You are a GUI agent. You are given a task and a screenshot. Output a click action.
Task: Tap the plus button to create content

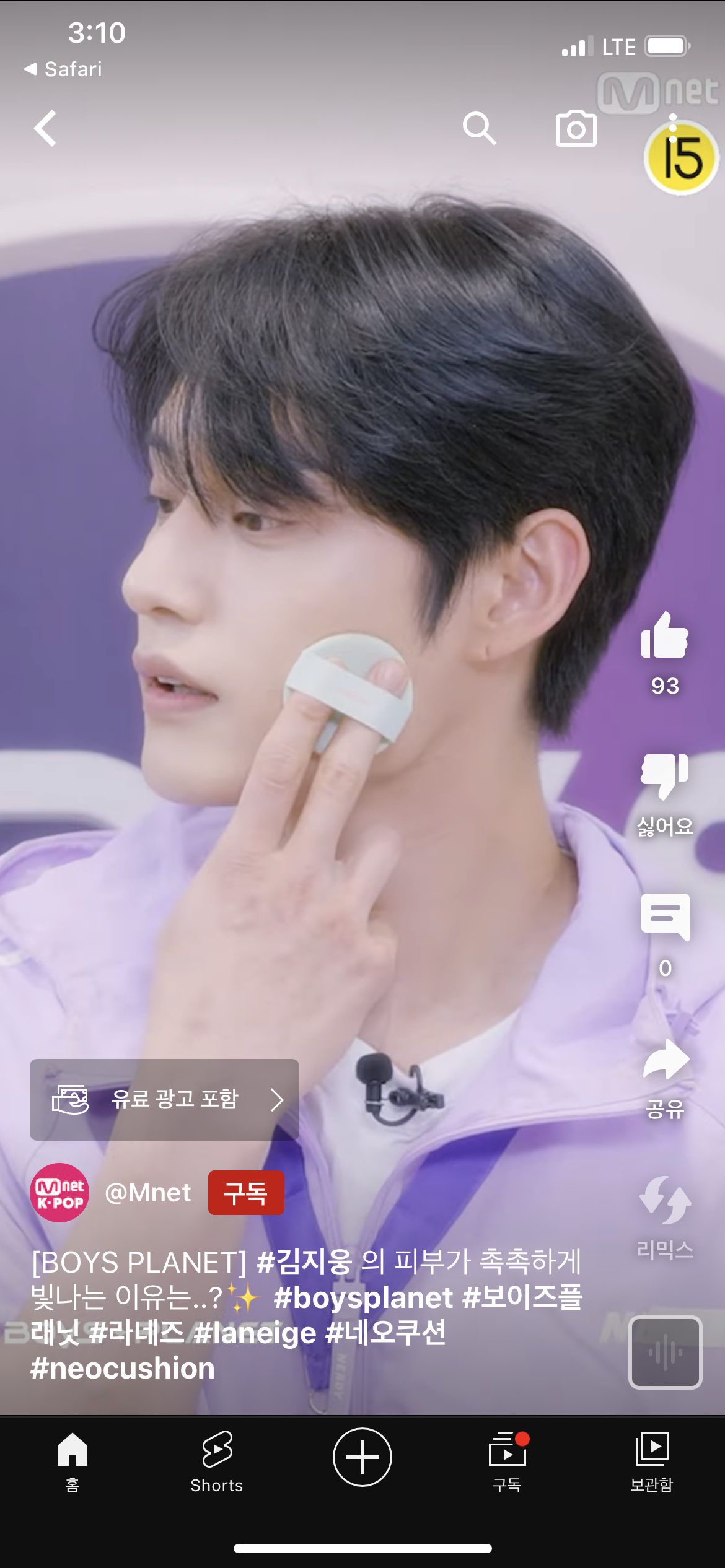coord(362,1457)
